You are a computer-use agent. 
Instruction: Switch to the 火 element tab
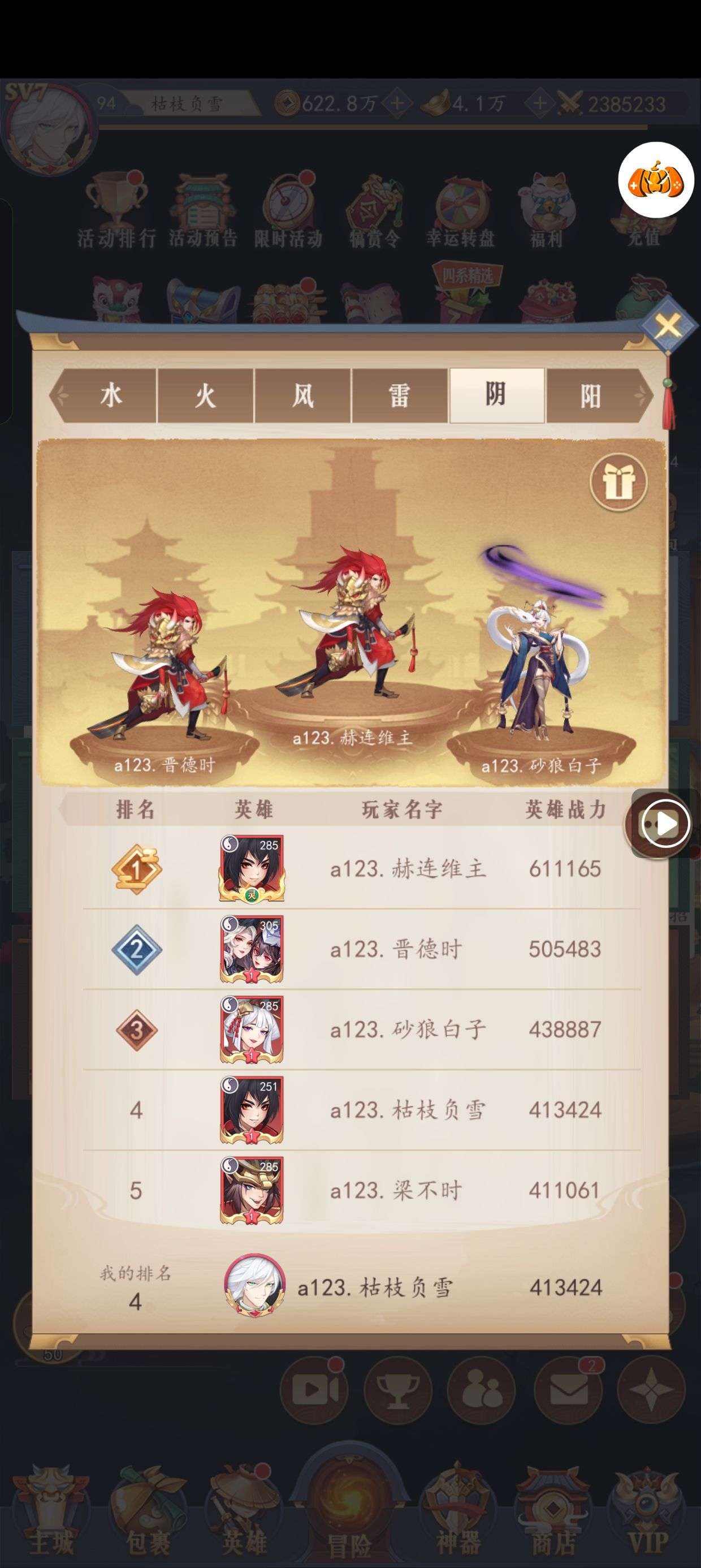coord(205,397)
